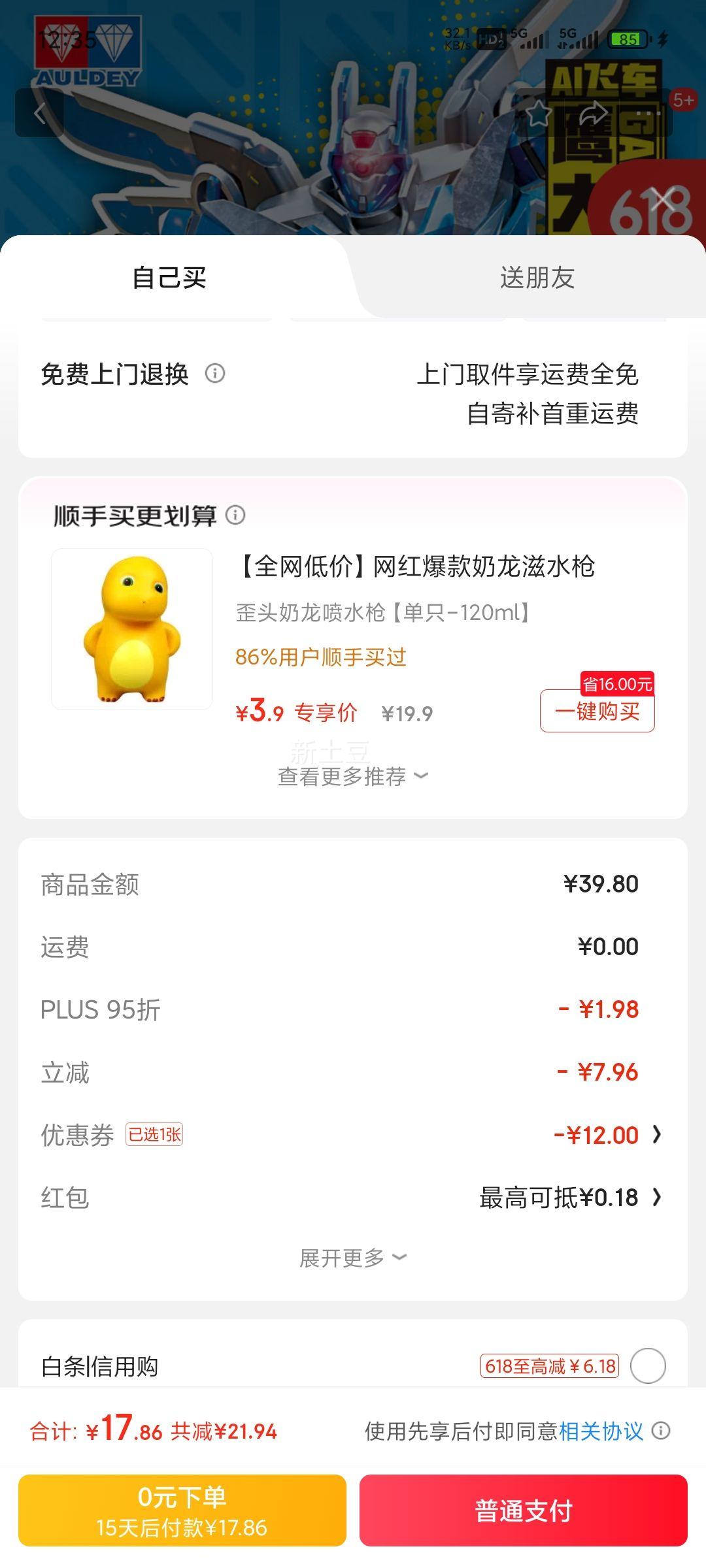The width and height of the screenshot is (706, 1568).
Task: Favorite the product with the star icon
Action: point(539,113)
